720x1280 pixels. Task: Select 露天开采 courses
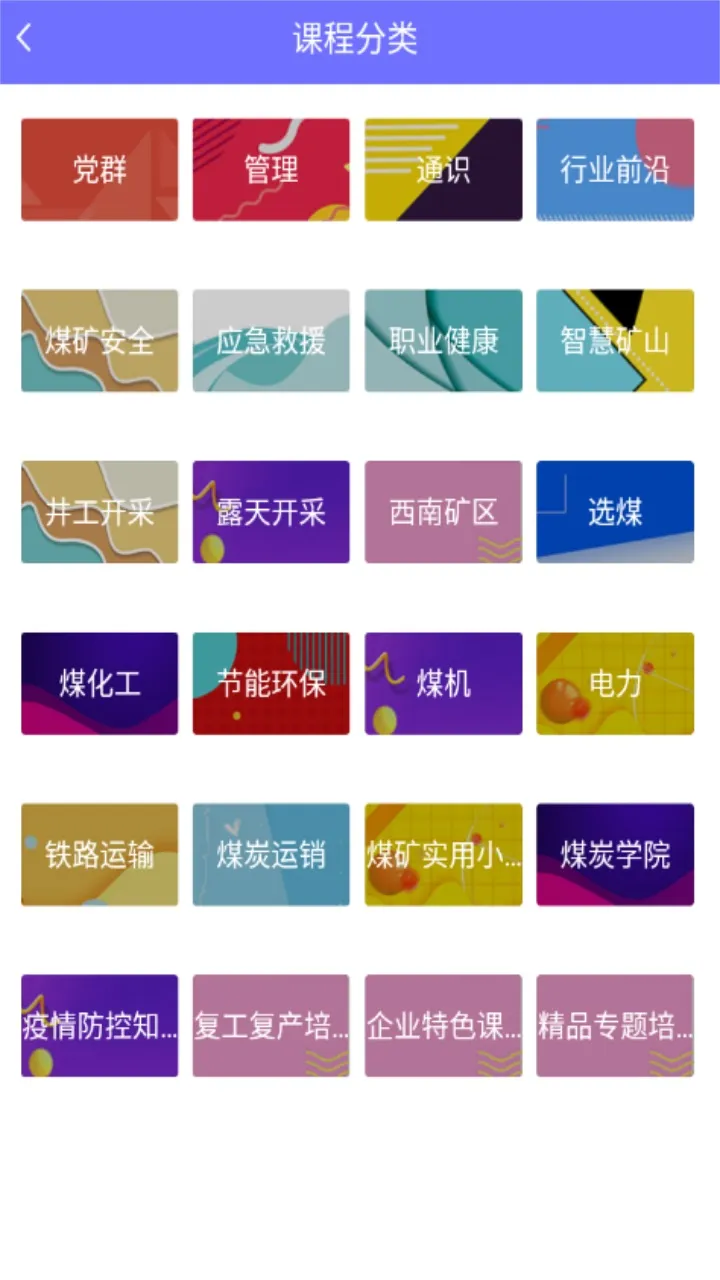[x=271, y=512]
